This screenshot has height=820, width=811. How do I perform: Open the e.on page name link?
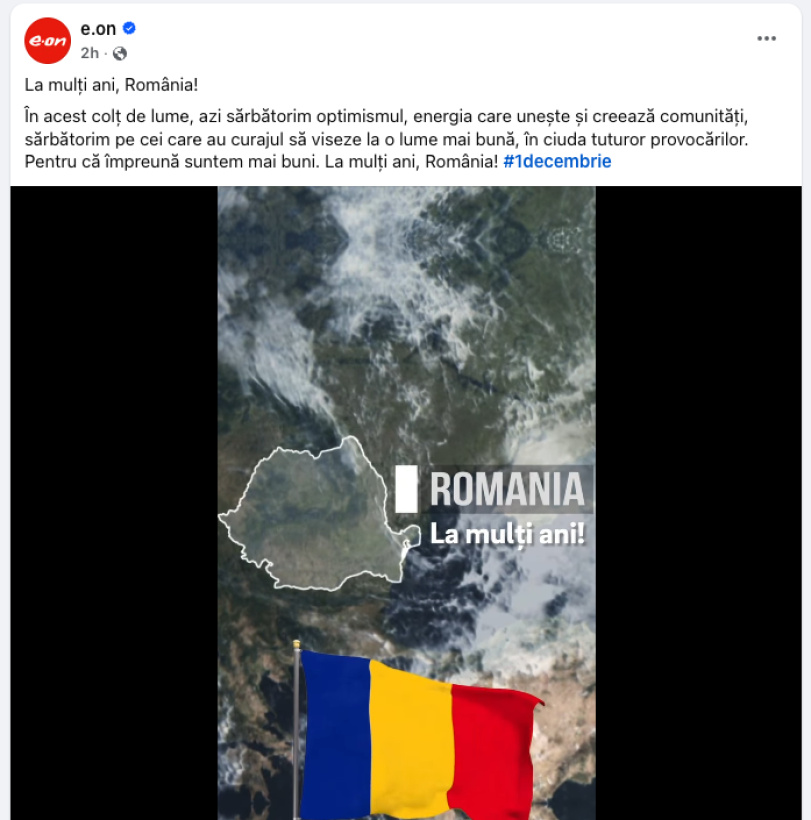click(99, 29)
